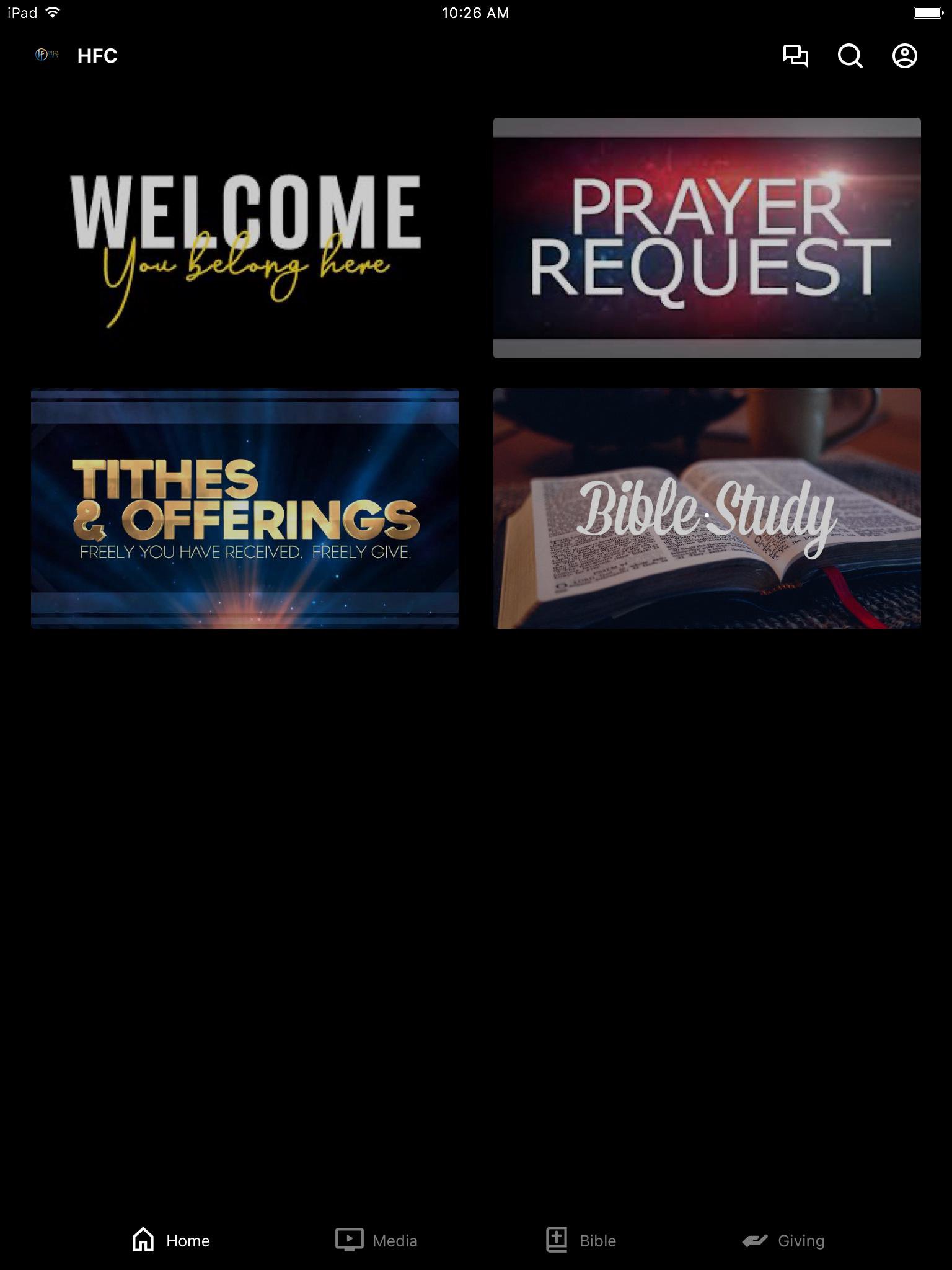Open the search icon
The height and width of the screenshot is (1270, 952).
[850, 56]
